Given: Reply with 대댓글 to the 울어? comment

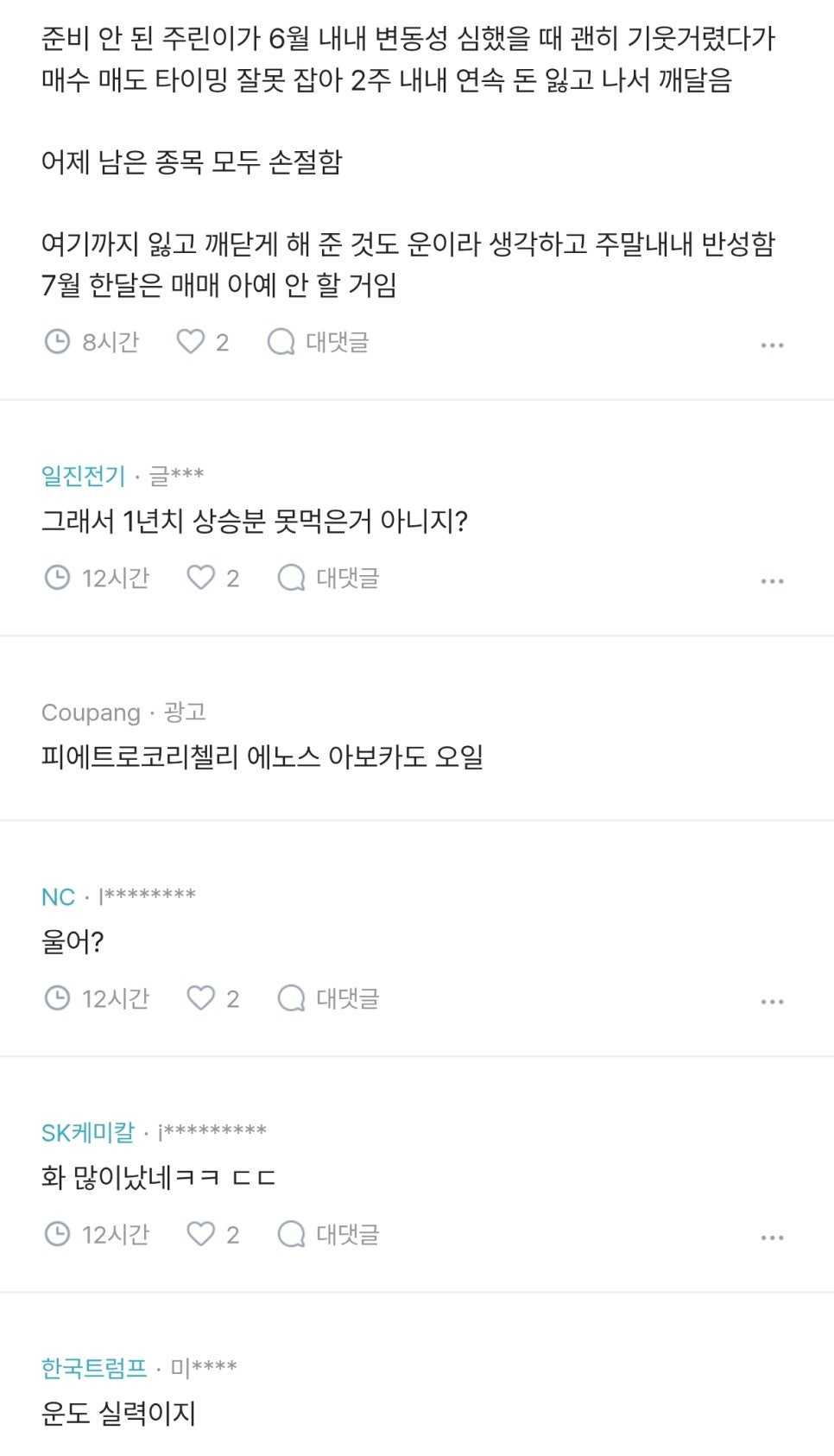Looking at the screenshot, I should (328, 998).
